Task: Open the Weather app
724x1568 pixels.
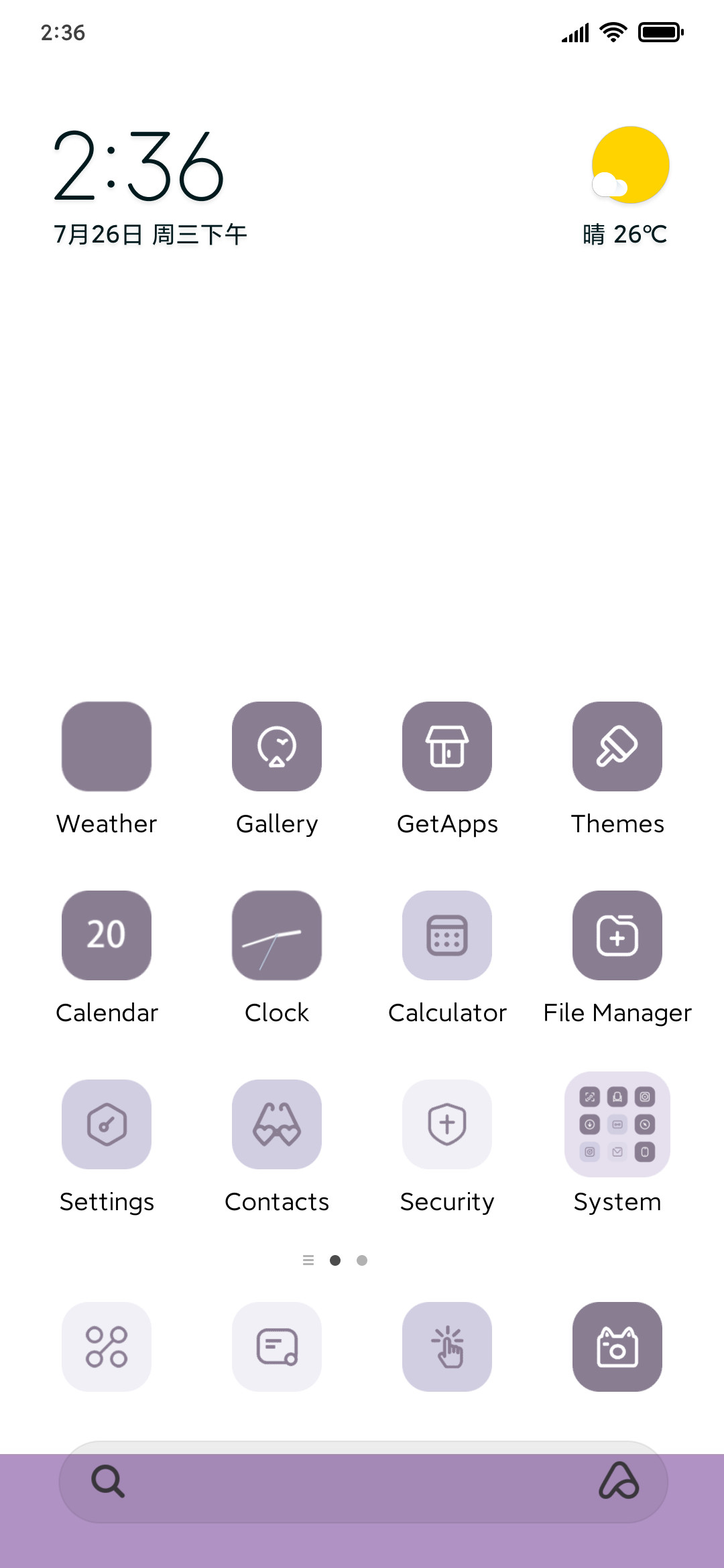Action: (x=107, y=746)
